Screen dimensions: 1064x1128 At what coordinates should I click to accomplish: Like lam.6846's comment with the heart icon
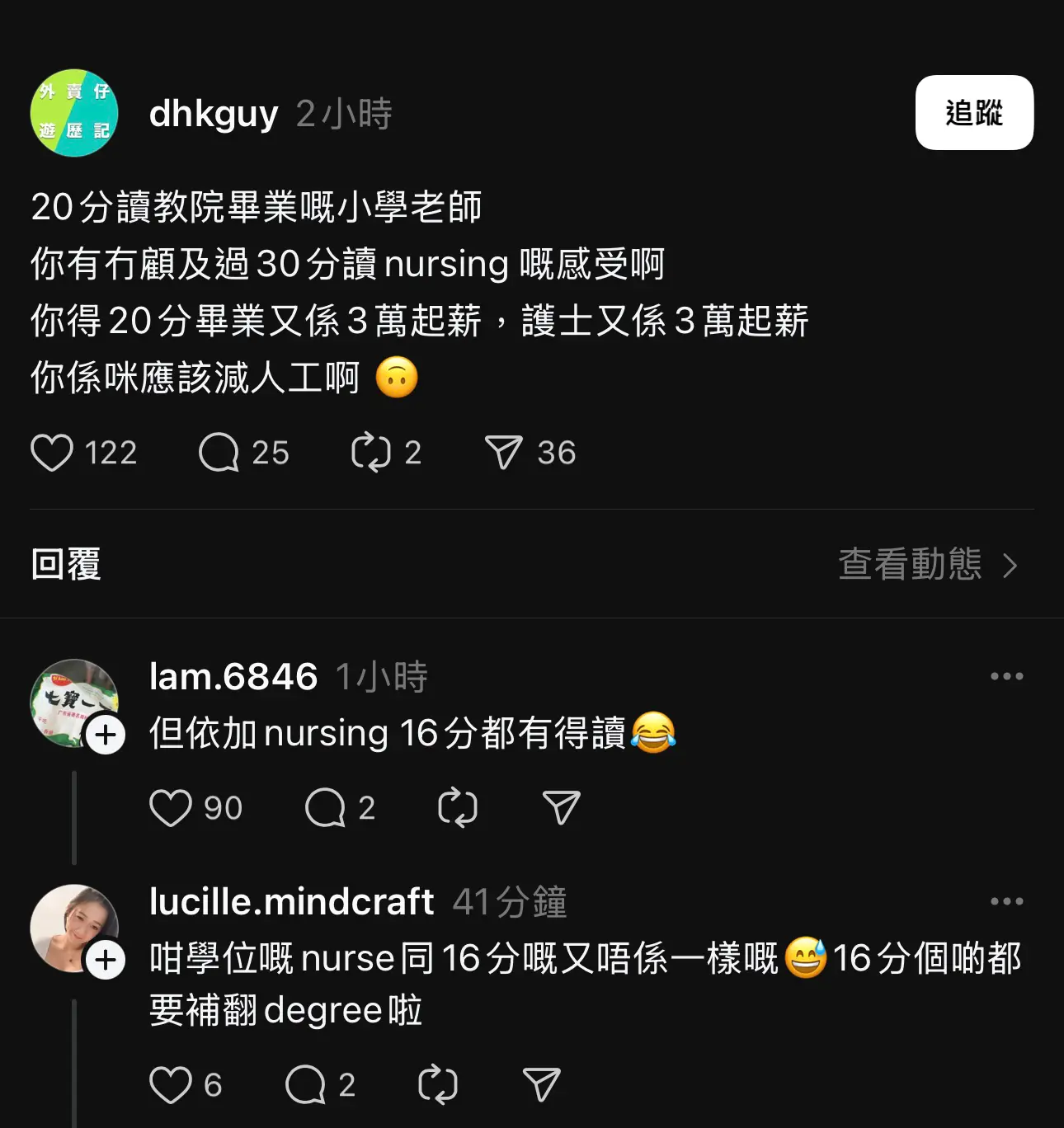coord(171,808)
